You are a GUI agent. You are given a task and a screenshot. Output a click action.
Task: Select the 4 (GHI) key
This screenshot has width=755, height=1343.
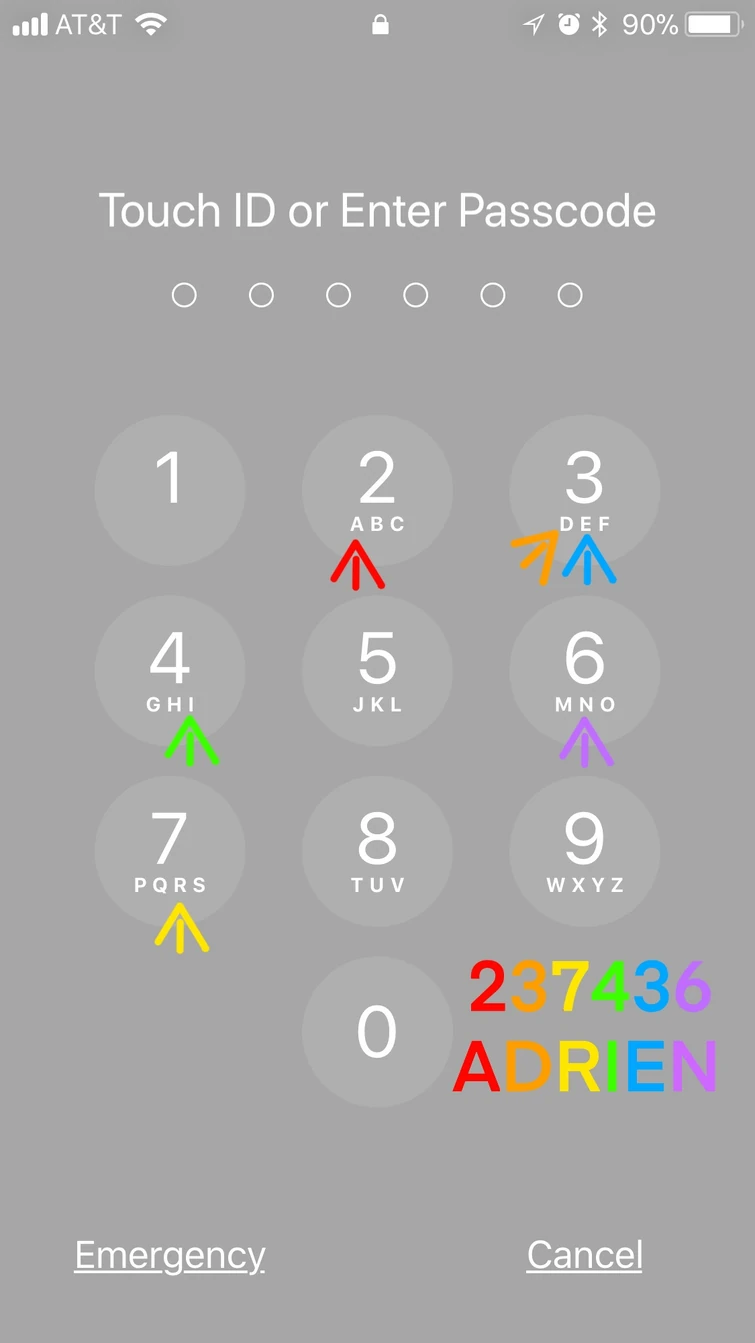point(170,670)
